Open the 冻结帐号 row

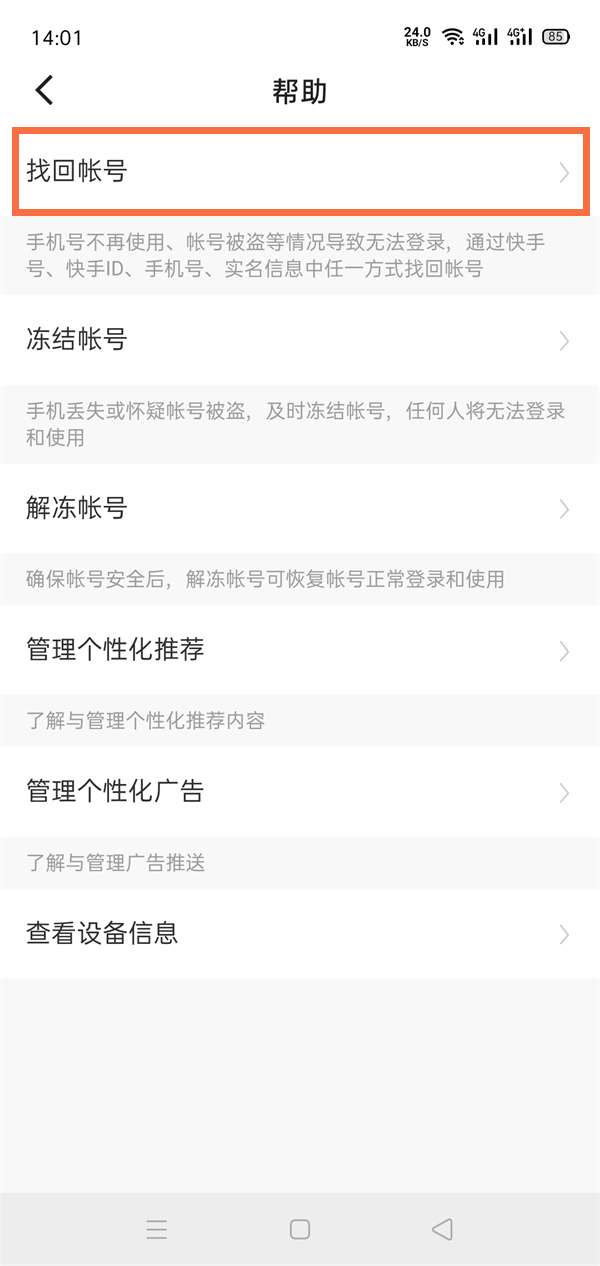300,340
